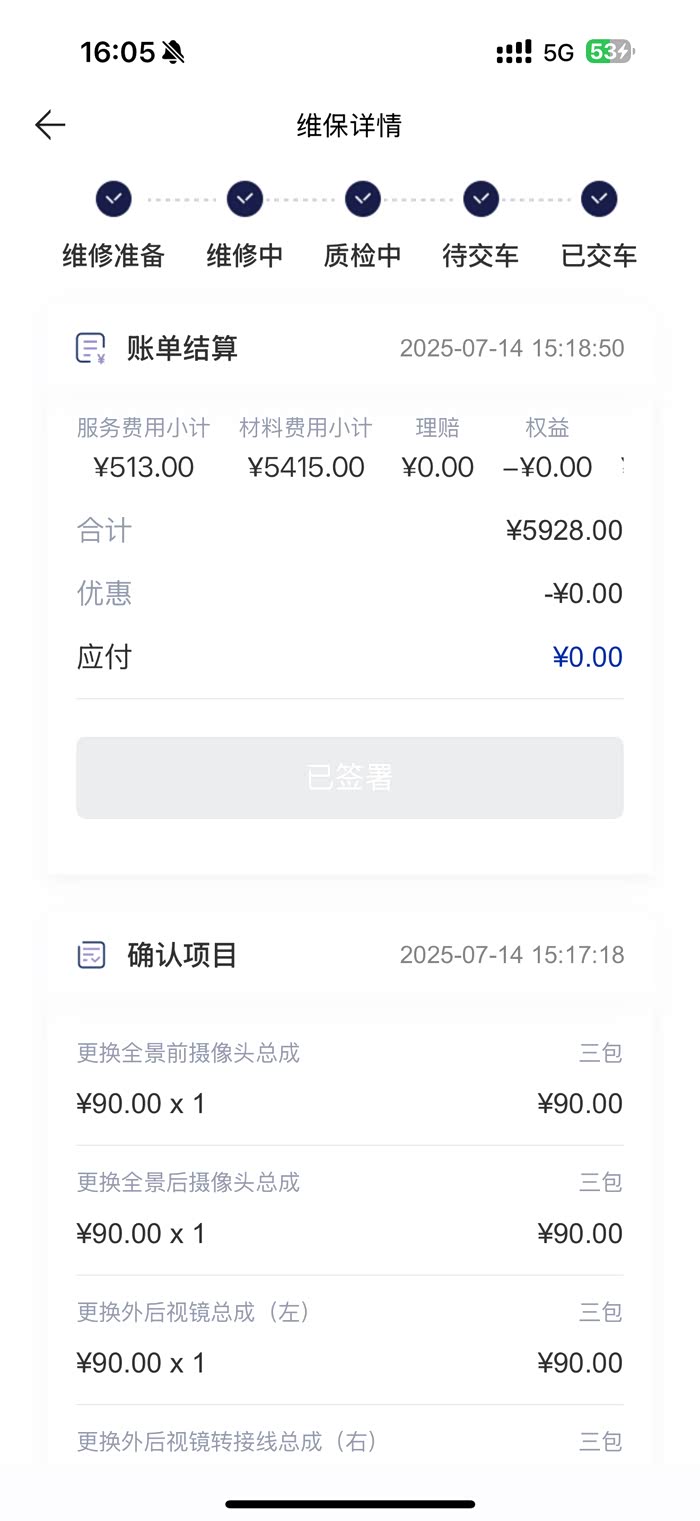Go back from the 维保详情 page
Viewport: 700px width, 1521px height.
tap(50, 125)
